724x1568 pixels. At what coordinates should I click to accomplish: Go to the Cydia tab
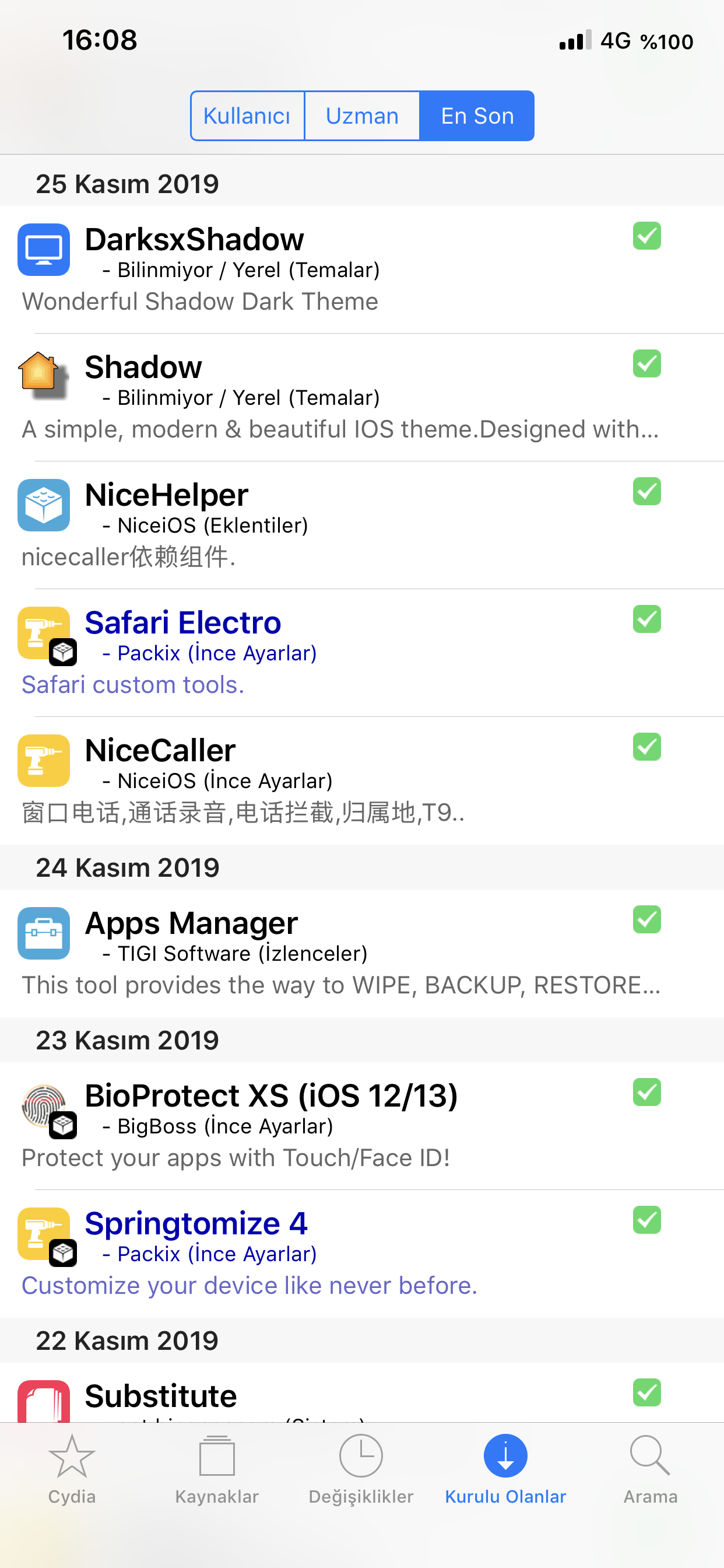72,1468
